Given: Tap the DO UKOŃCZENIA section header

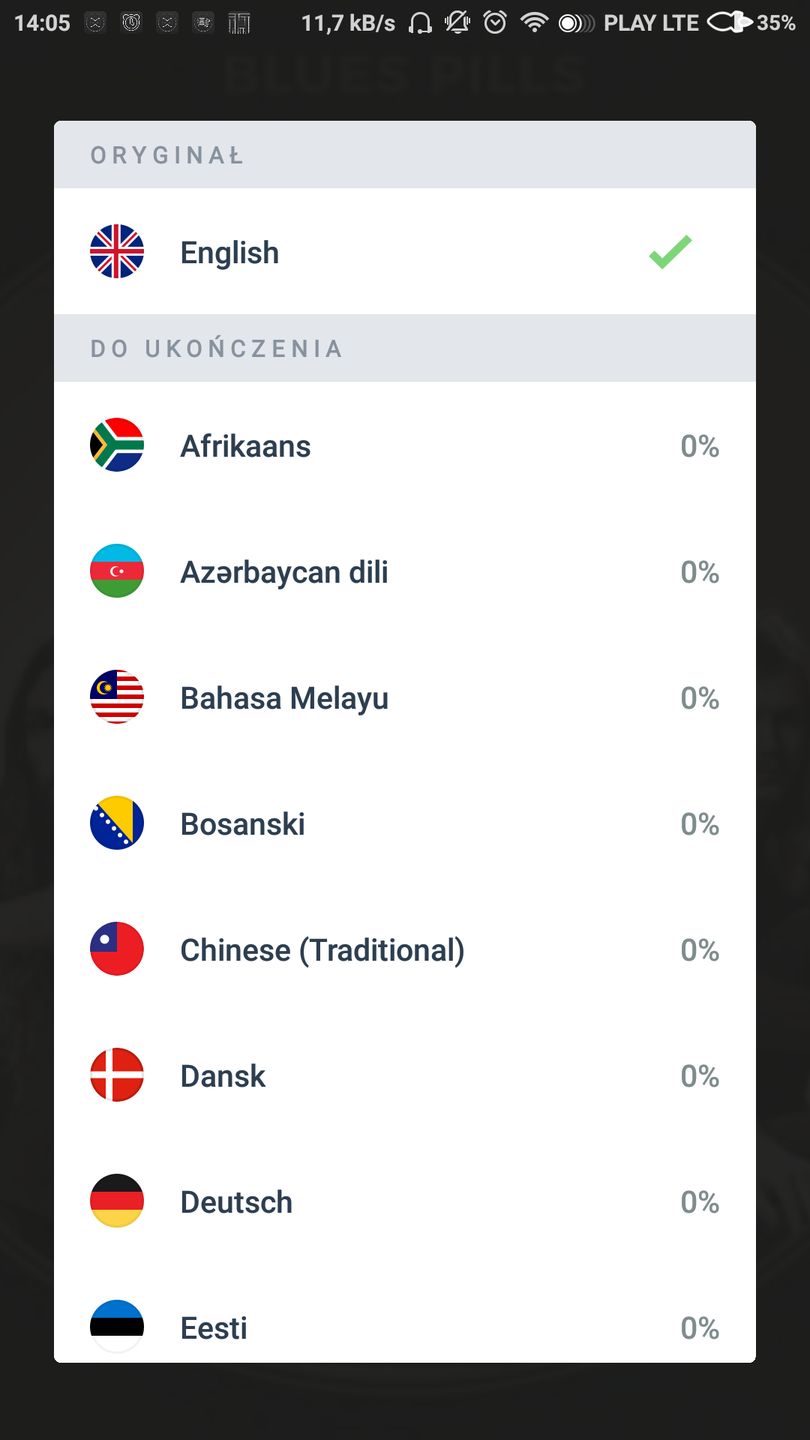Looking at the screenshot, I should coord(216,348).
